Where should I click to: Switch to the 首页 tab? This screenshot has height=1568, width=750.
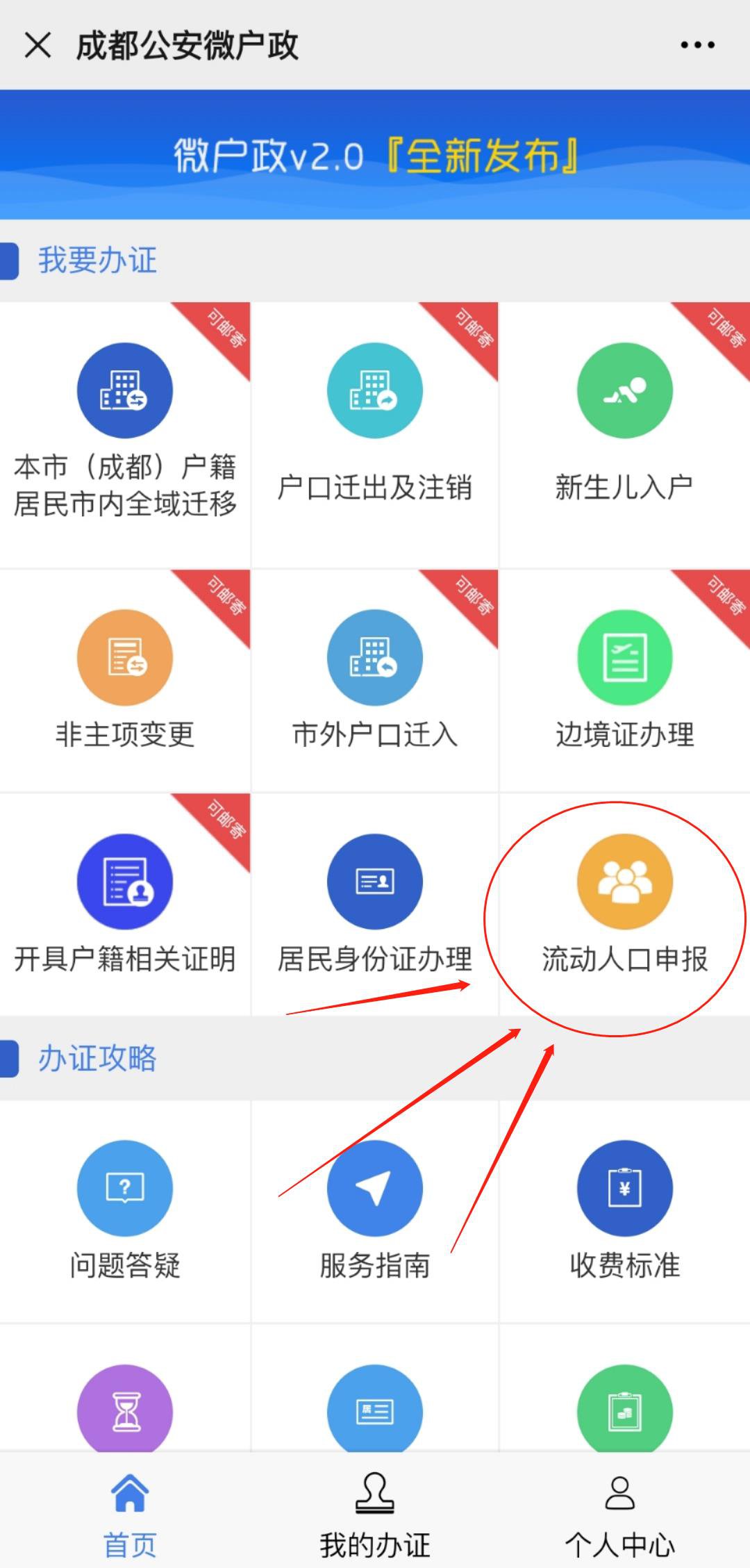pos(130,1516)
